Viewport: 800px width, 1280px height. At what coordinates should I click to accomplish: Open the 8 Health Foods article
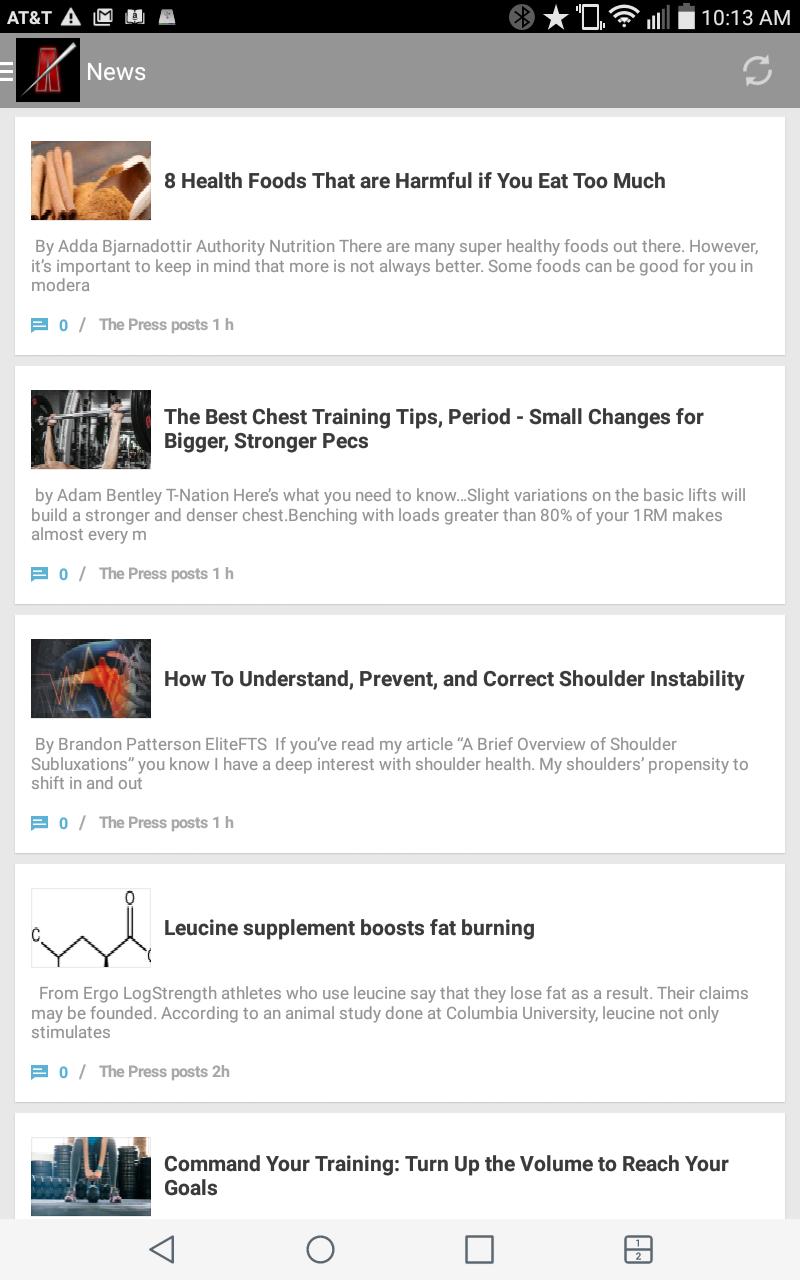tap(414, 181)
